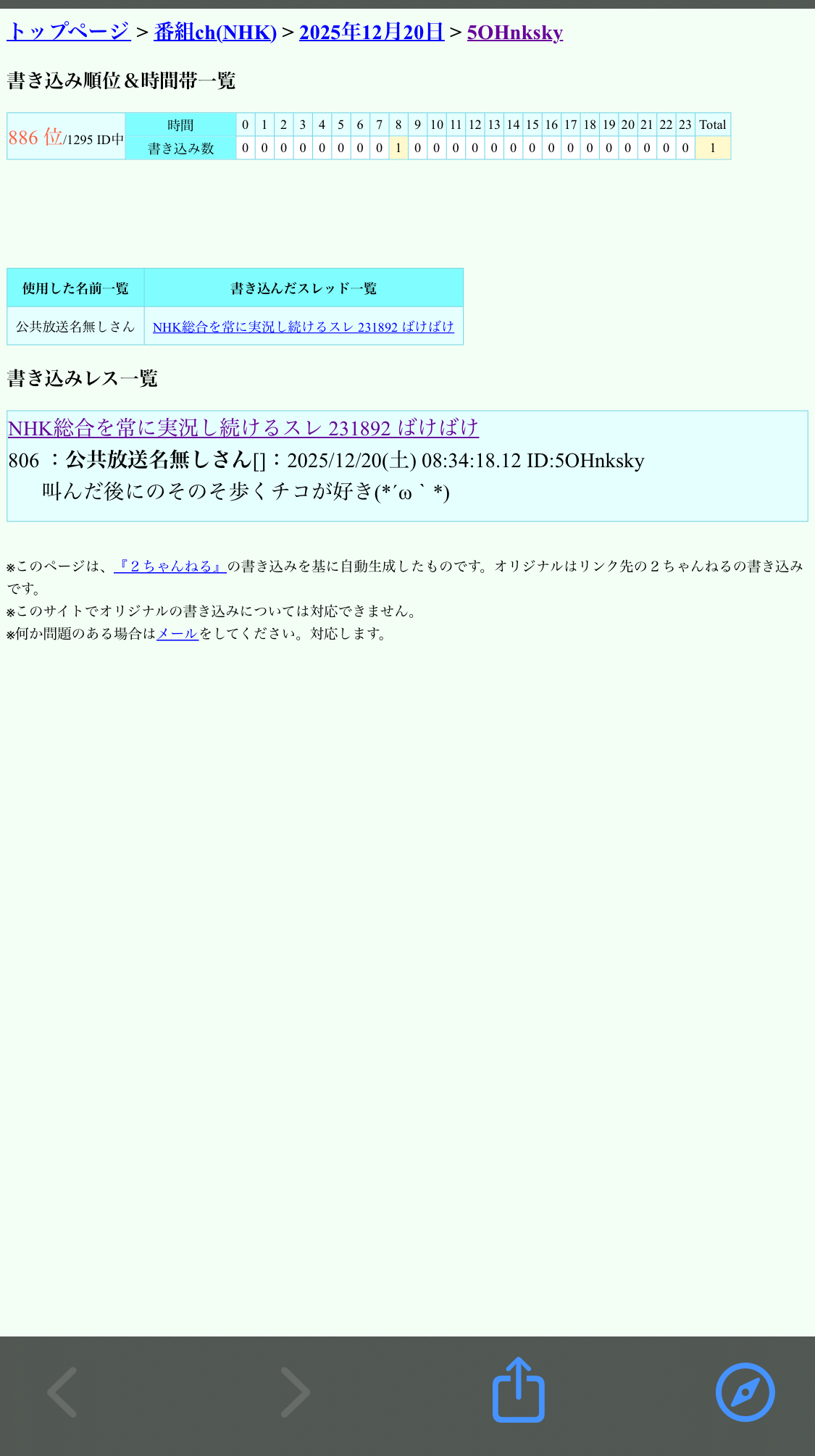The width and height of the screenshot is (815, 1456).
Task: Tap the メール contact link
Action: coord(177,634)
